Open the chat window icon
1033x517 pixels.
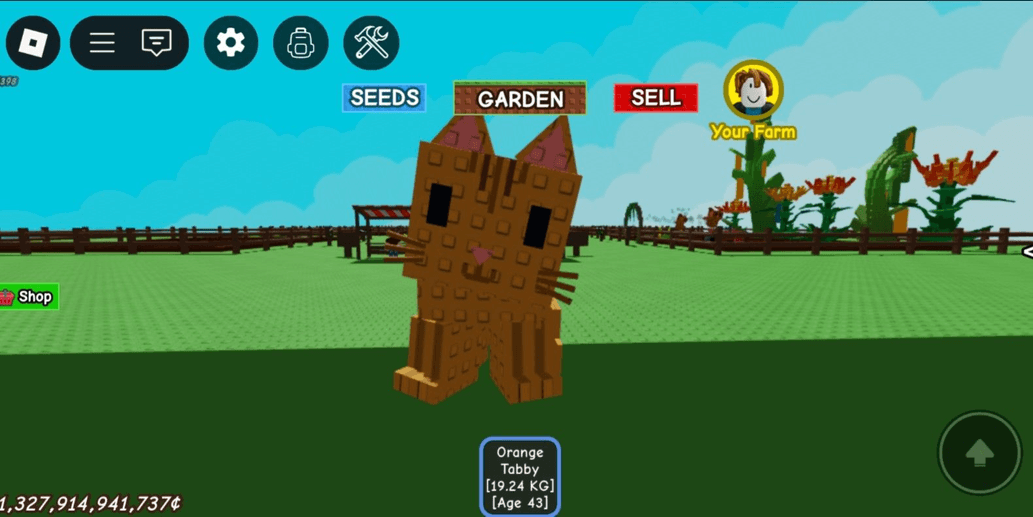157,43
